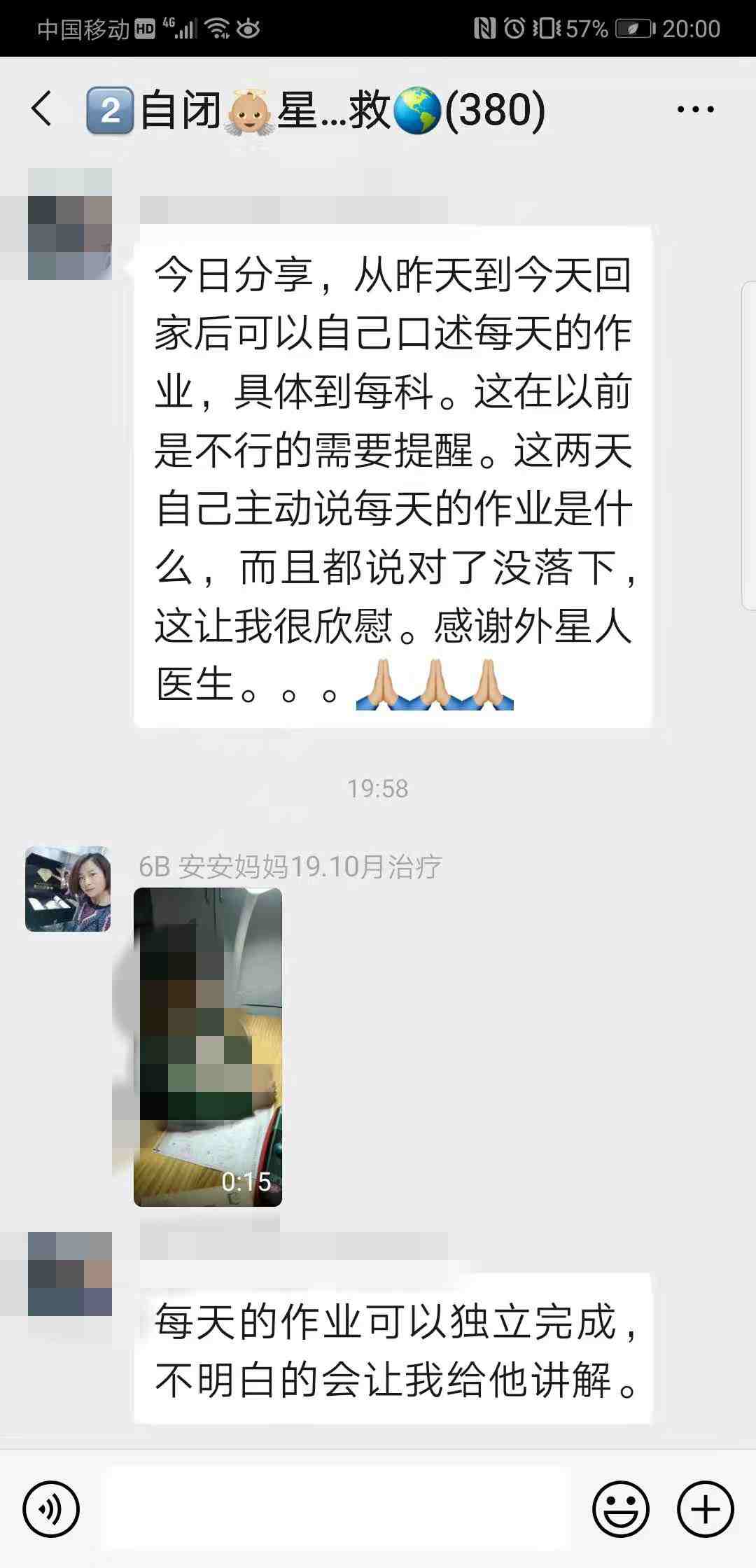Open the plus attachments menu

[x=705, y=1509]
